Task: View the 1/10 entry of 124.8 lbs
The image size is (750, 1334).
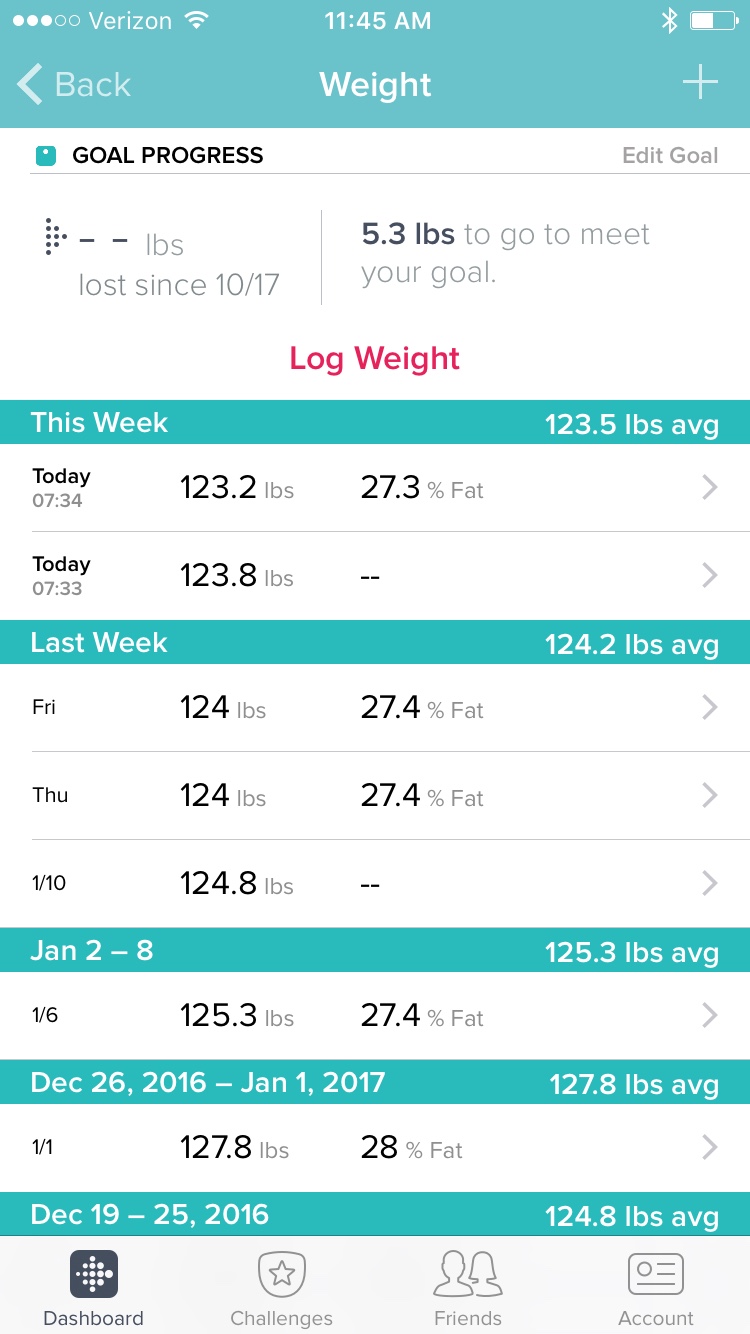Action: (x=375, y=884)
